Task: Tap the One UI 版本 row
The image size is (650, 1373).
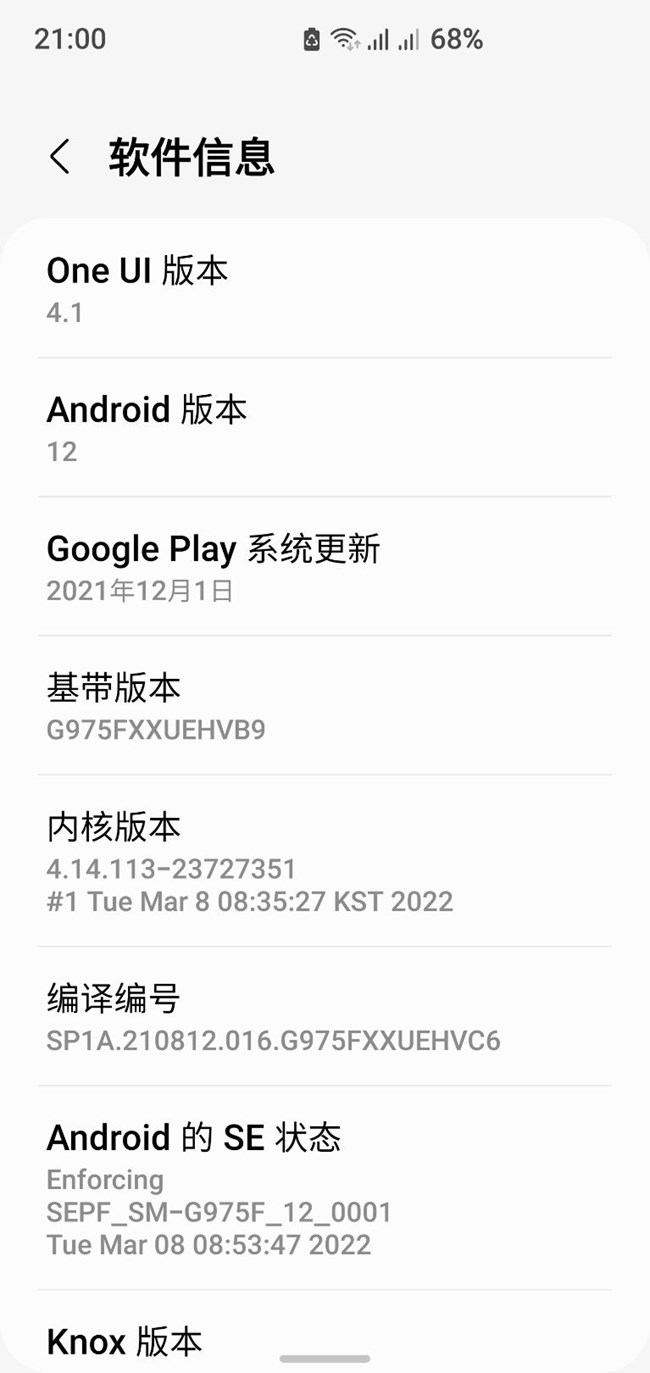Action: (x=324, y=289)
